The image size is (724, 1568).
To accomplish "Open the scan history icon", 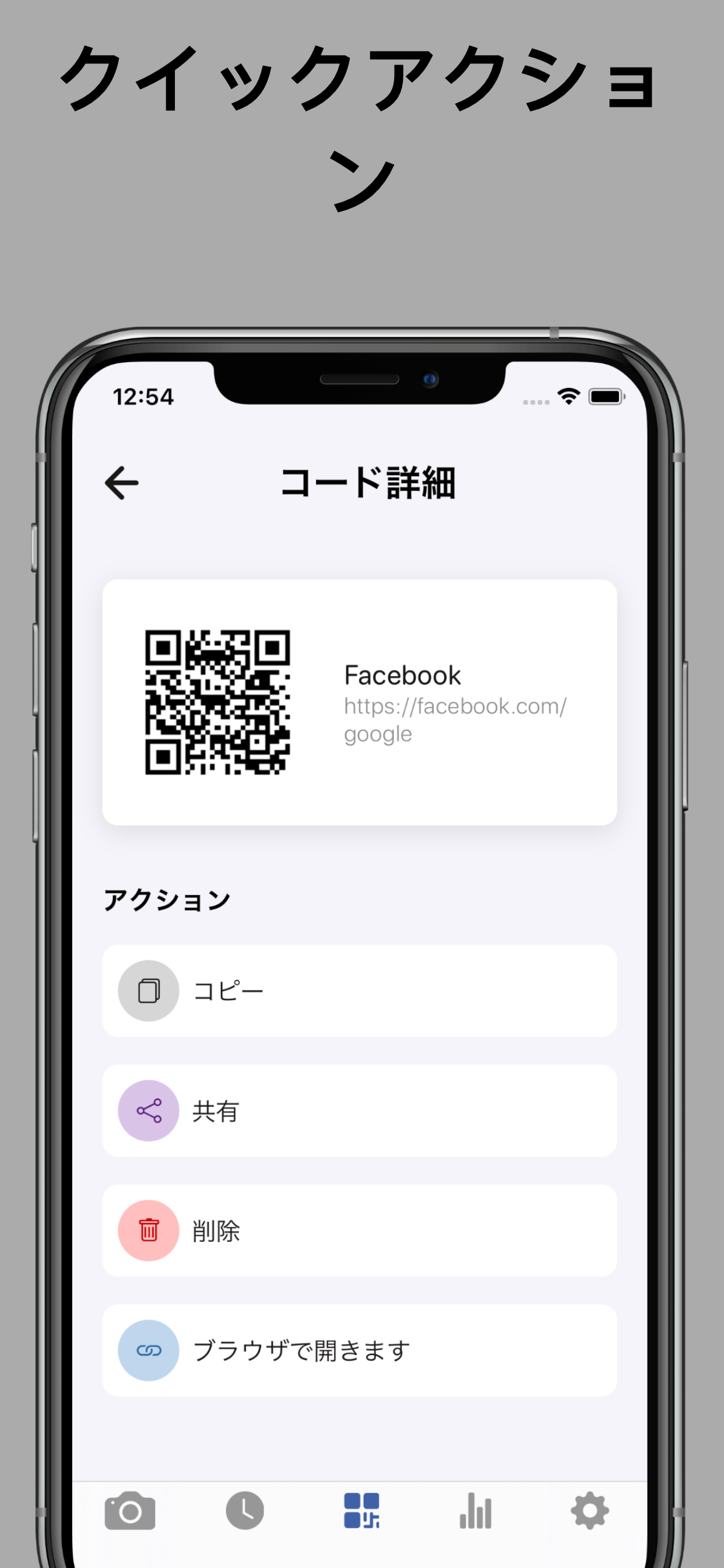I will [x=245, y=1510].
